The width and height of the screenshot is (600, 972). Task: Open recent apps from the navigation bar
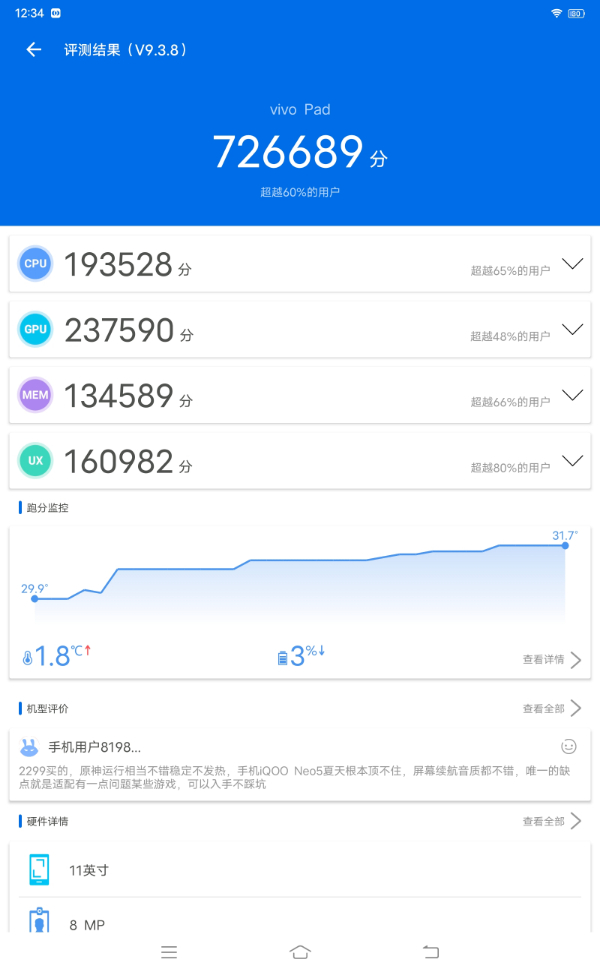[x=169, y=951]
